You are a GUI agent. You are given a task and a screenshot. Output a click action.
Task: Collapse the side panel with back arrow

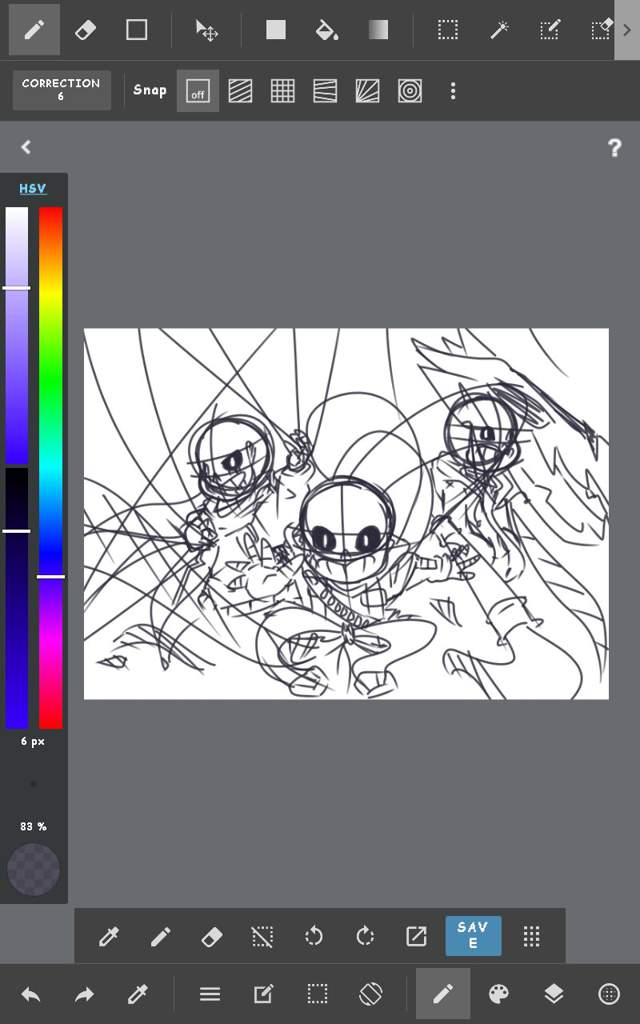tap(26, 147)
